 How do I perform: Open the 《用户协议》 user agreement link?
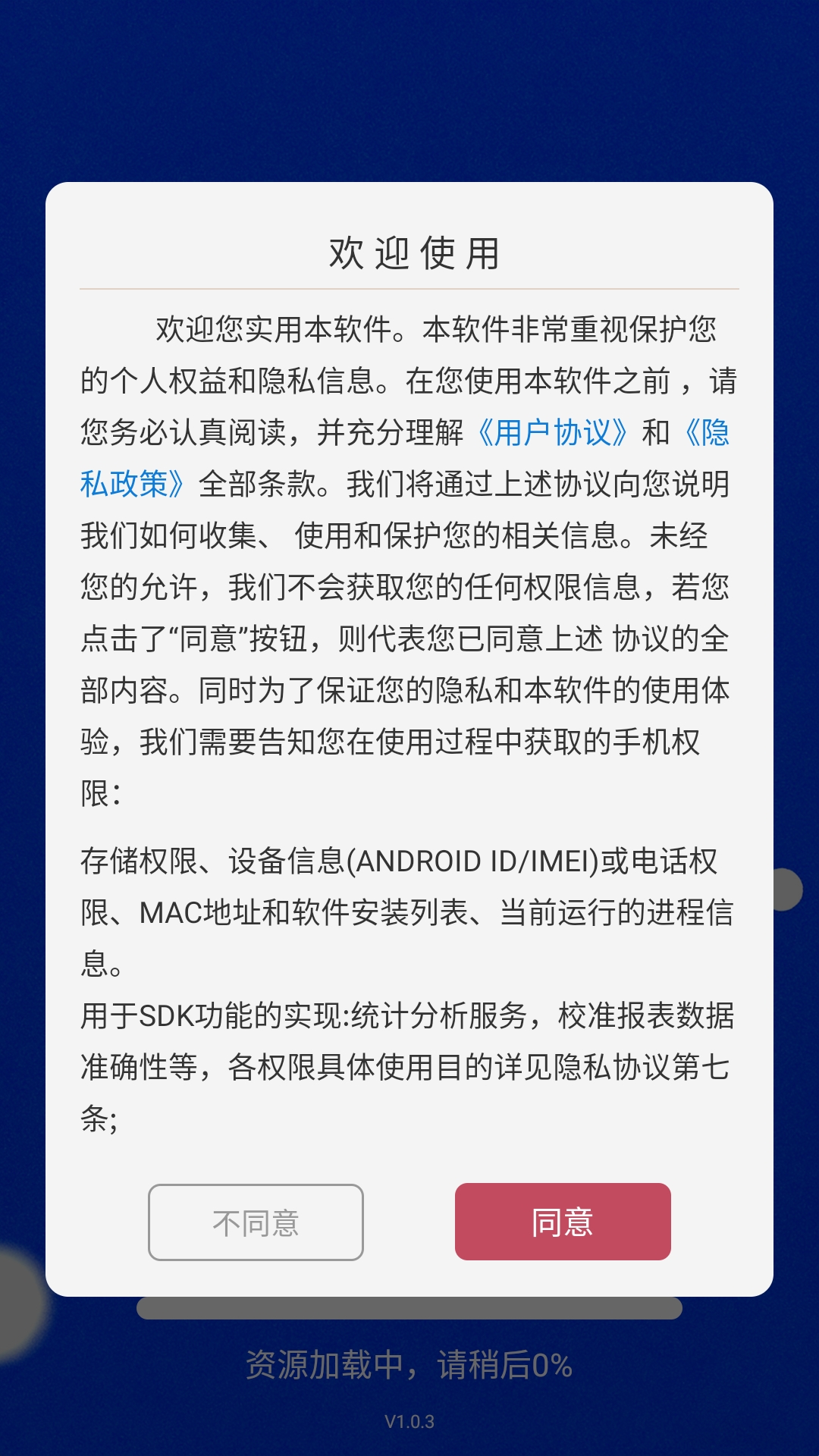[553, 433]
